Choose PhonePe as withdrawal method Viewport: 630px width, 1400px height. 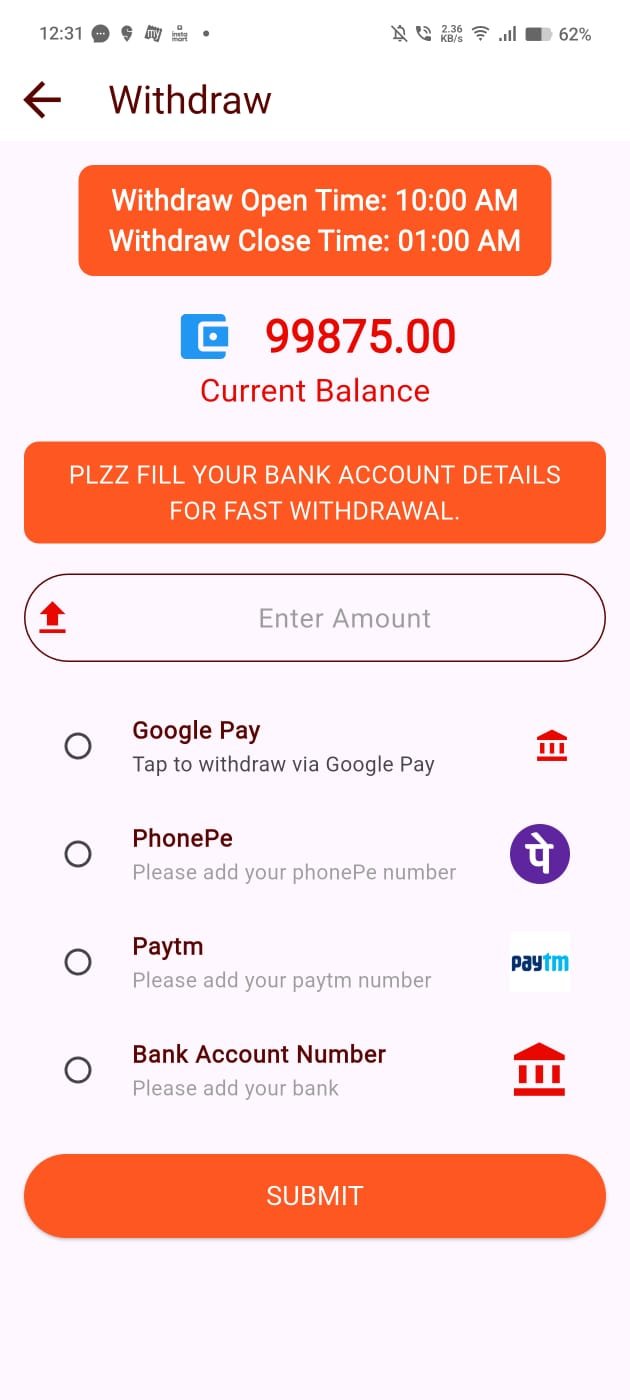[78, 854]
